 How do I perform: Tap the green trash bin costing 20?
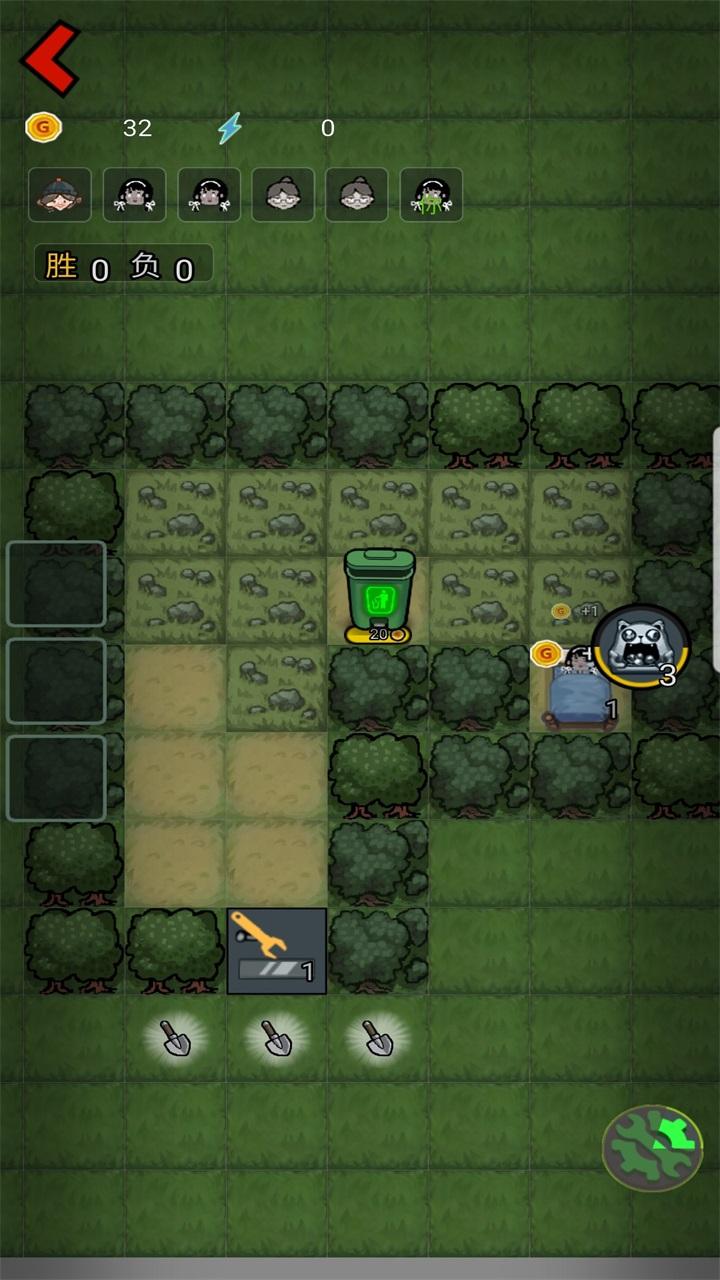(379, 595)
